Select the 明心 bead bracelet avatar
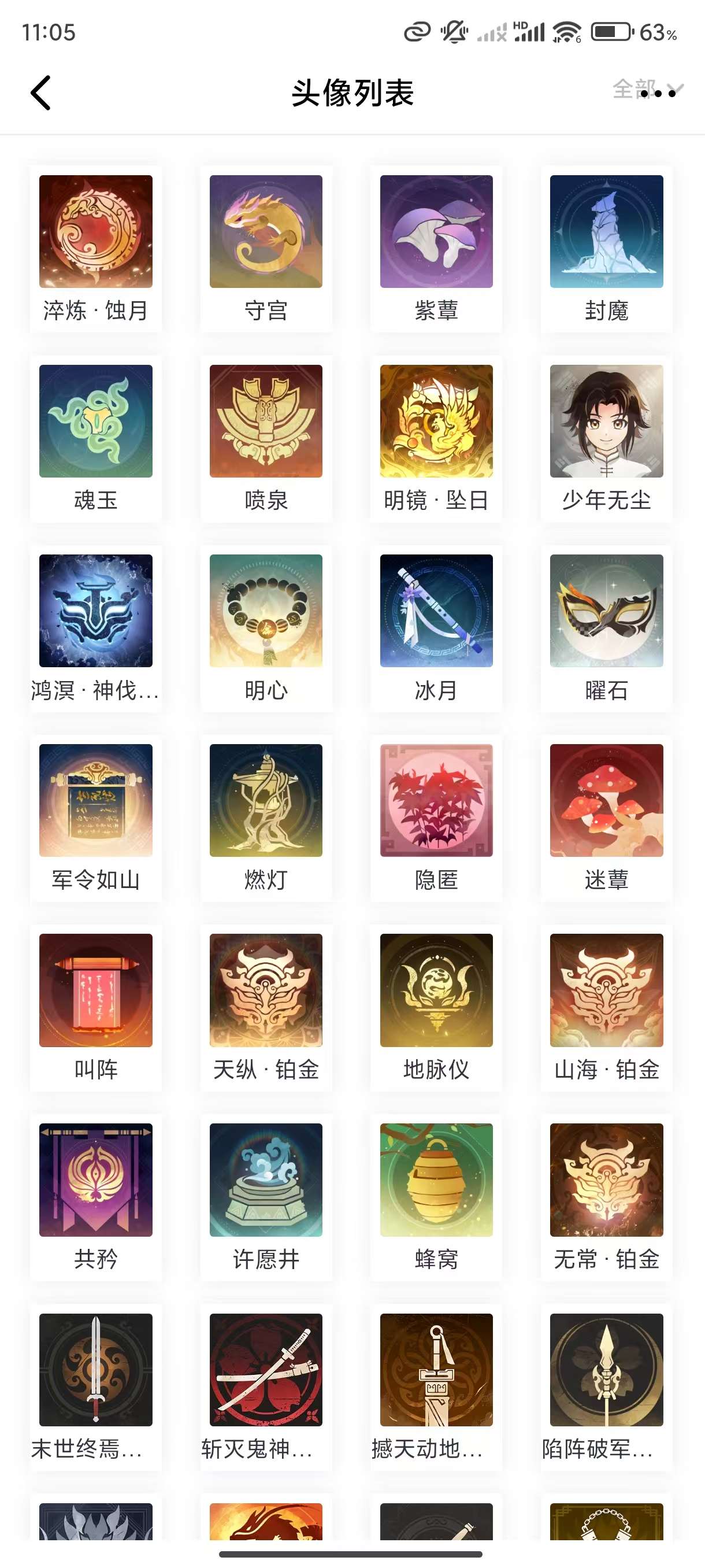This screenshot has width=705, height=1568. tap(266, 611)
